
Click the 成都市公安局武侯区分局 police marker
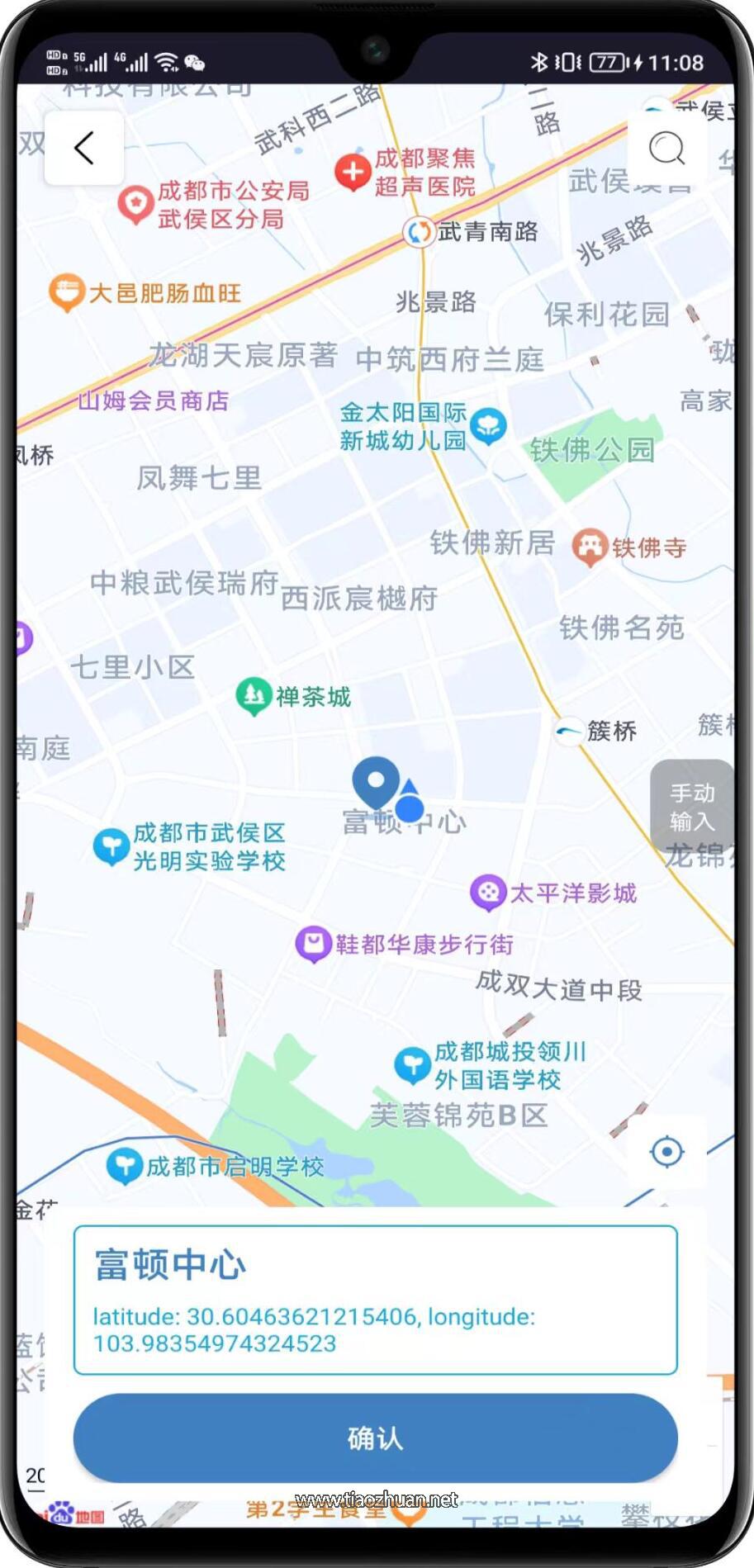click(132, 199)
